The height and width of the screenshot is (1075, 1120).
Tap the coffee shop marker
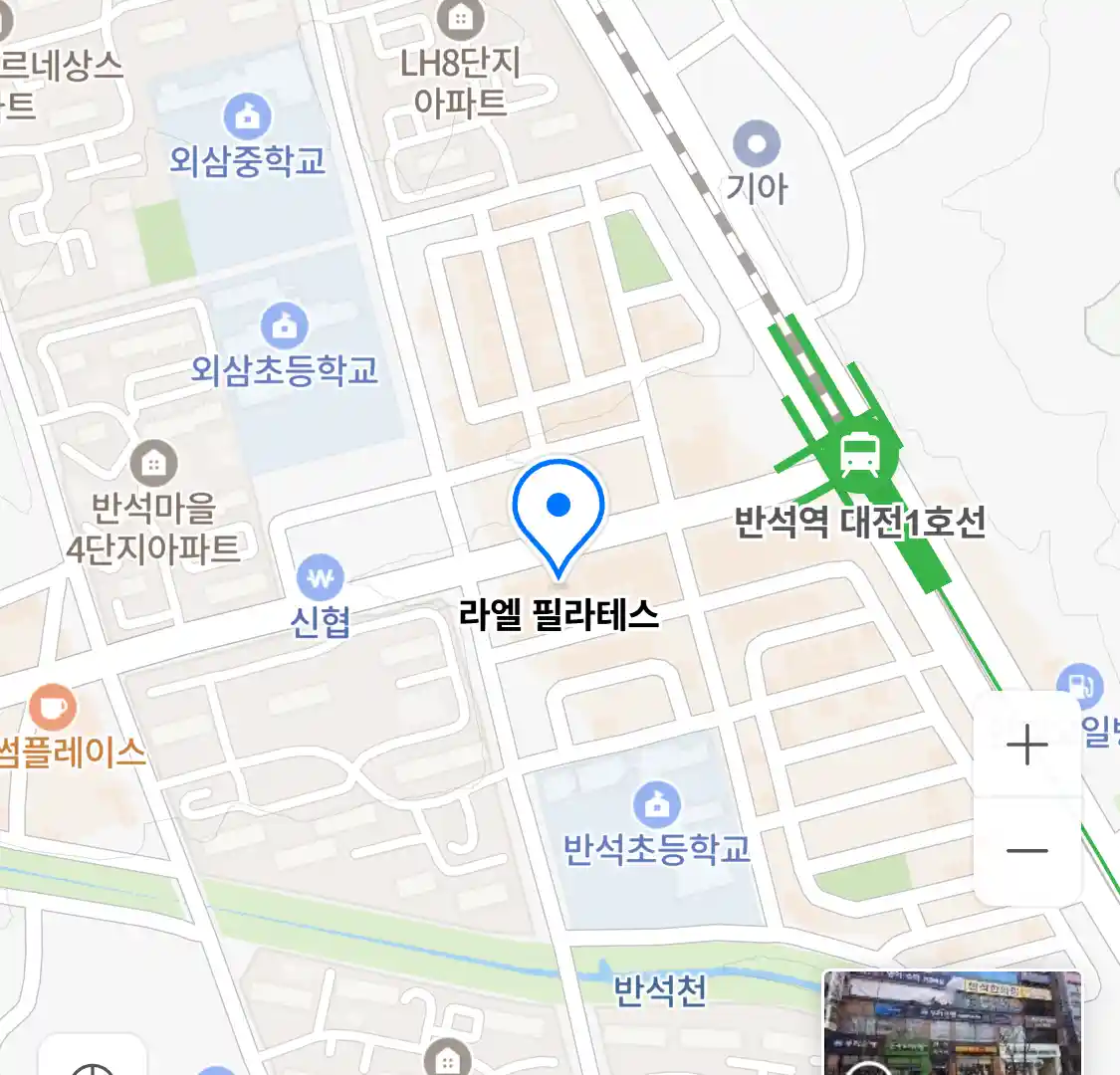(x=52, y=708)
